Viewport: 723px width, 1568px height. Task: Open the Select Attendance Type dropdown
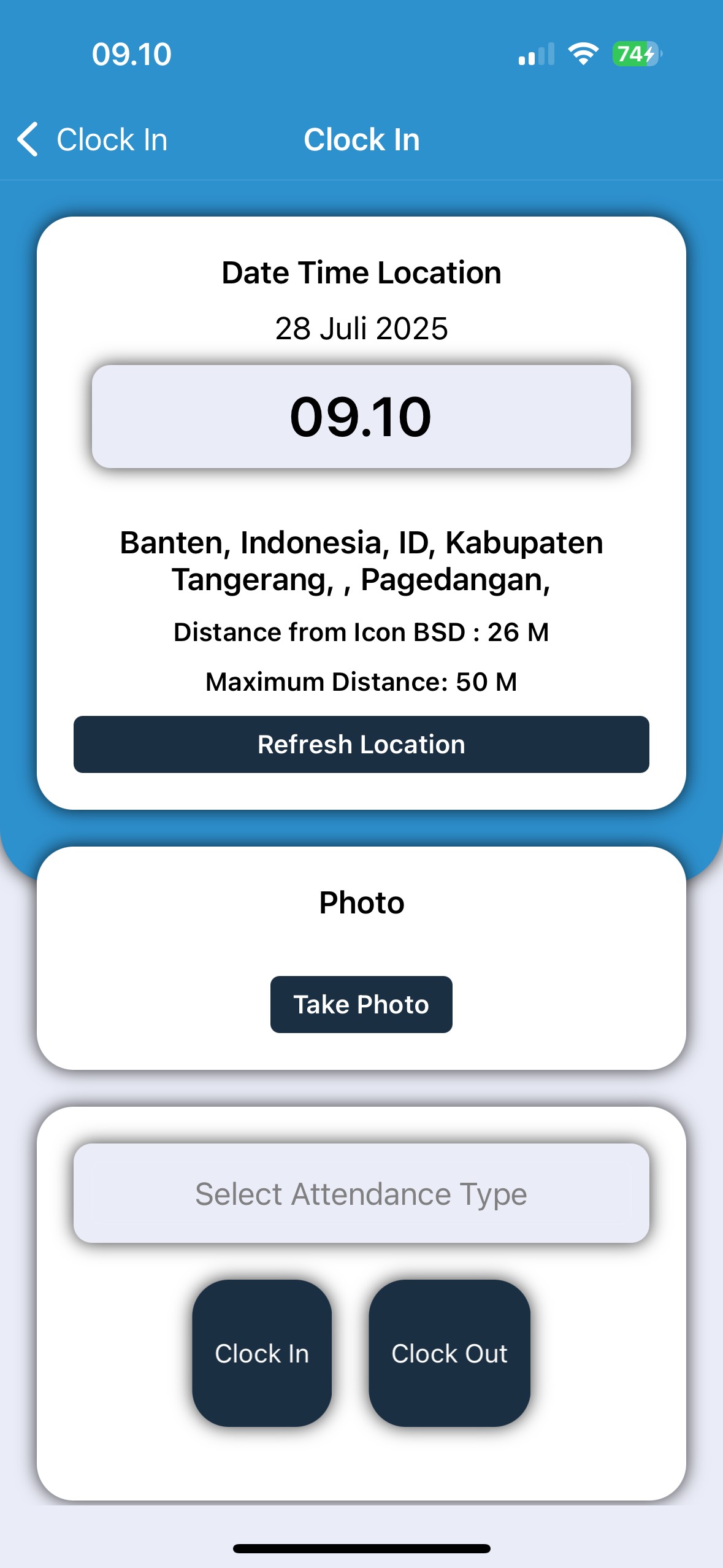click(x=361, y=1194)
